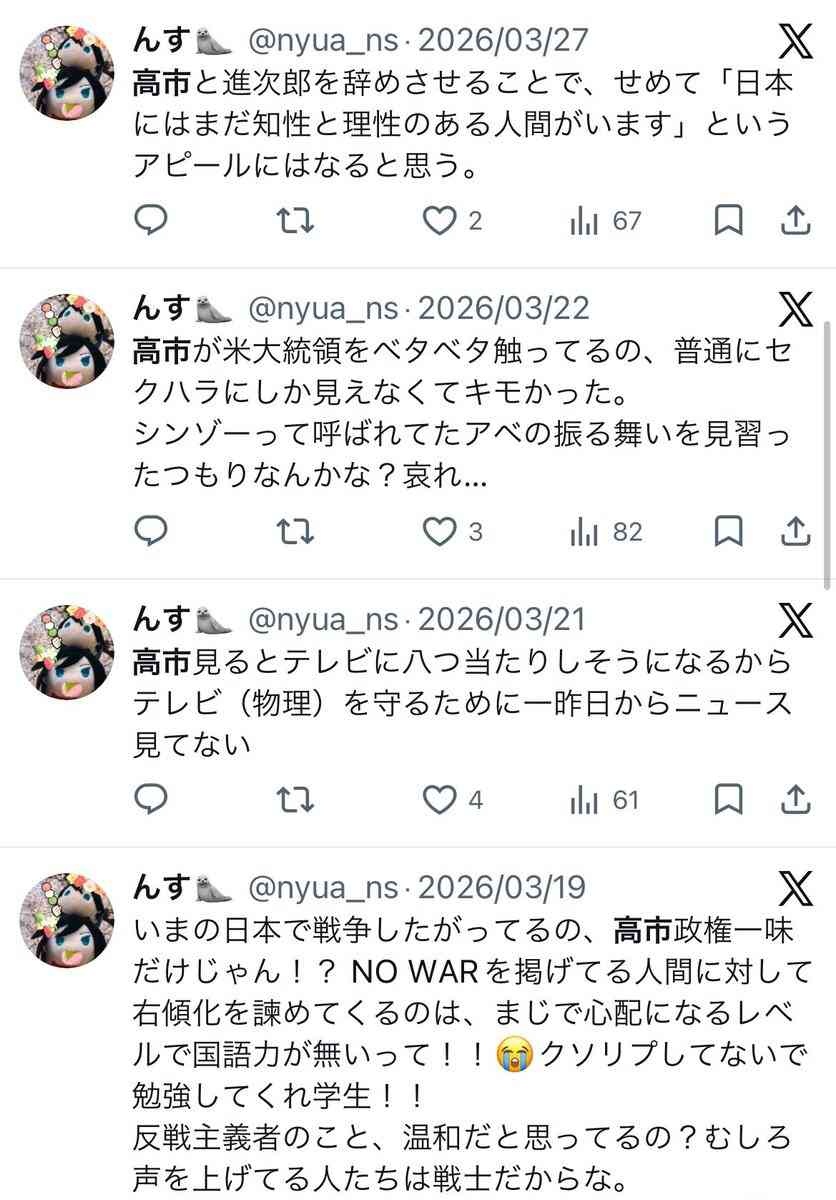The width and height of the screenshot is (836, 1200).
Task: Like the 2026/03/27 post
Action: (439, 220)
